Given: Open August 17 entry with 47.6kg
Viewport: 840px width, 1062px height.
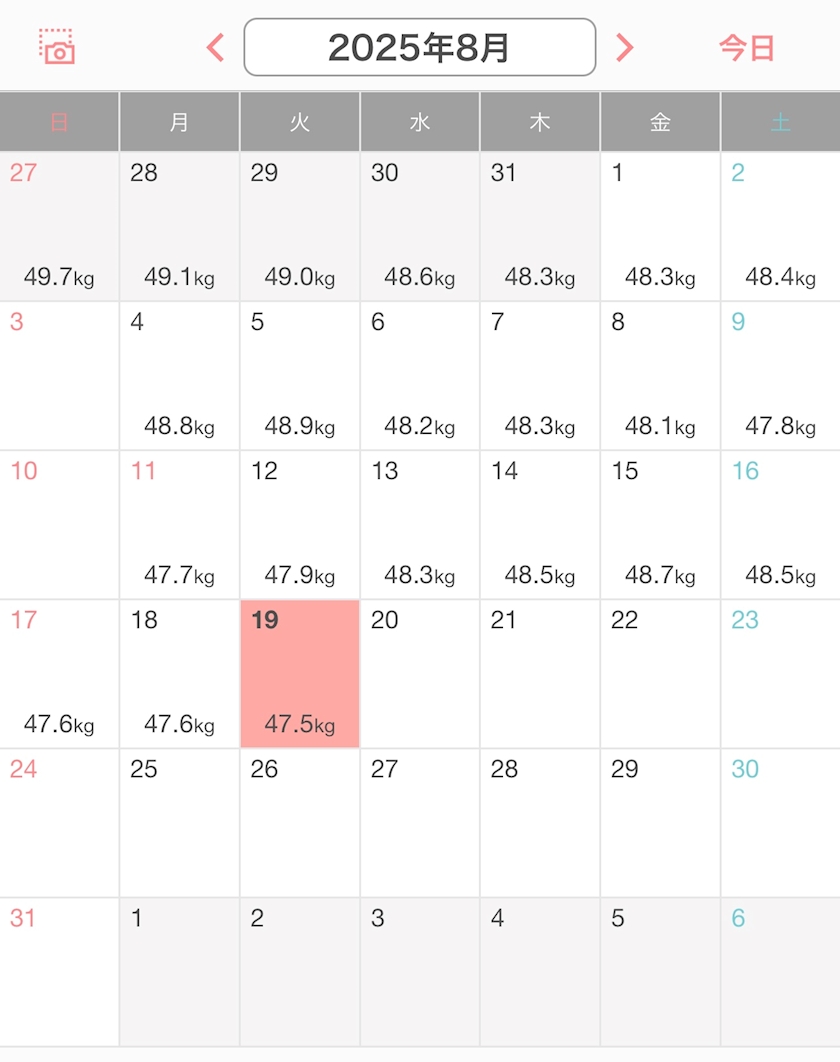Looking at the screenshot, I should tap(59, 674).
